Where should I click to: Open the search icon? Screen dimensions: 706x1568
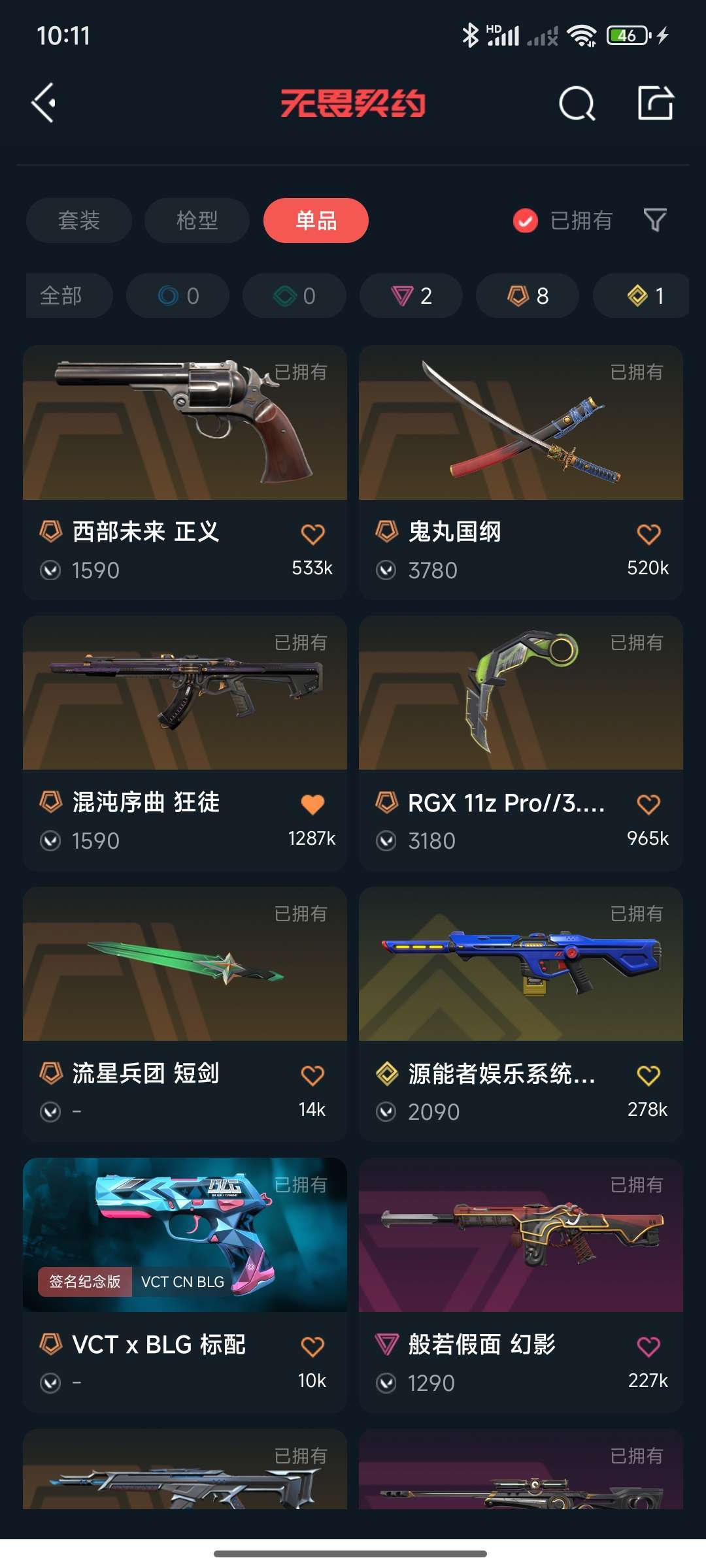click(577, 103)
